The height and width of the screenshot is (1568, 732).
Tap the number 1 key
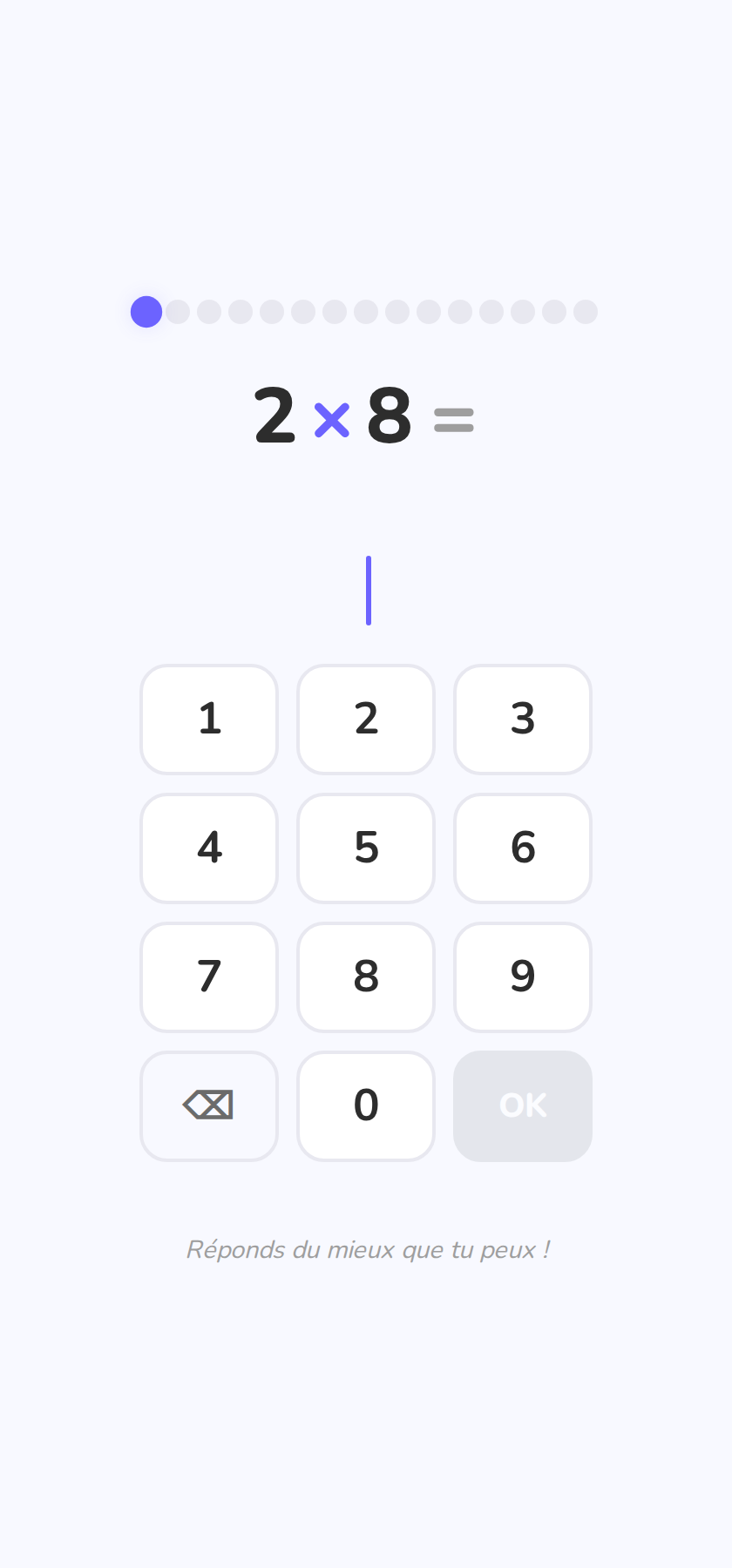click(209, 720)
